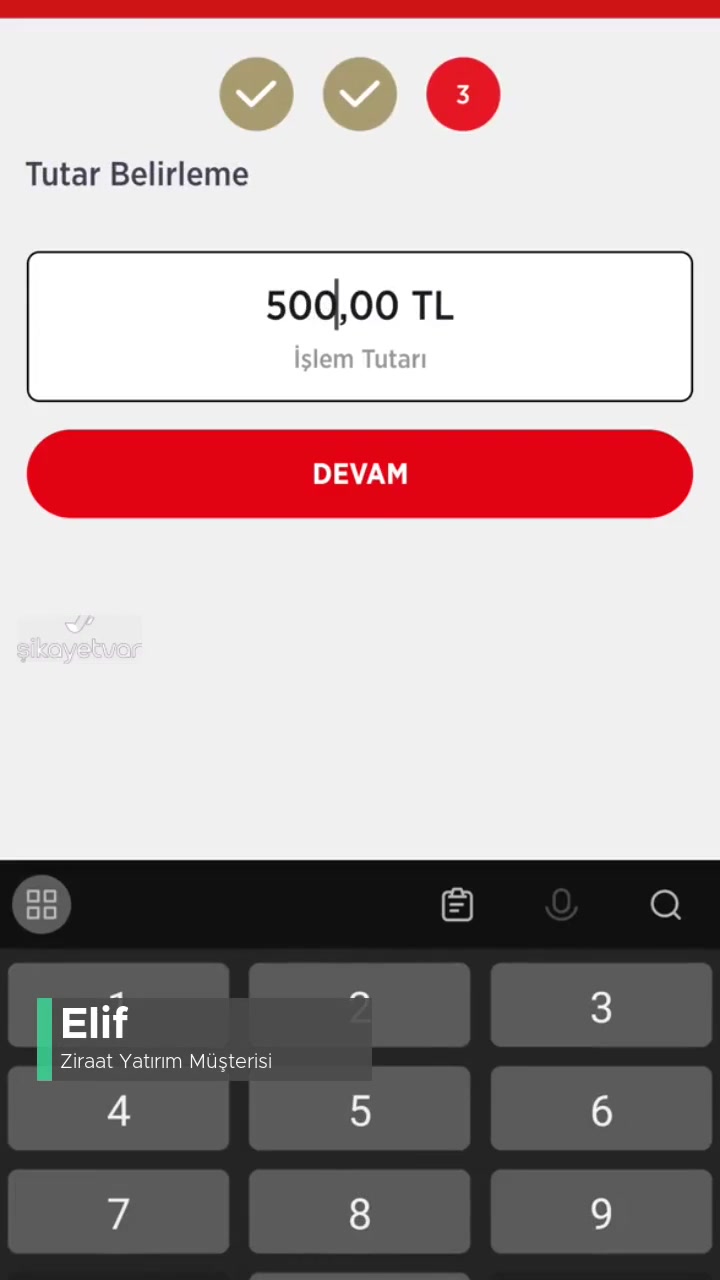720x1280 pixels.
Task: Activate the microphone voice input icon
Action: click(x=561, y=904)
